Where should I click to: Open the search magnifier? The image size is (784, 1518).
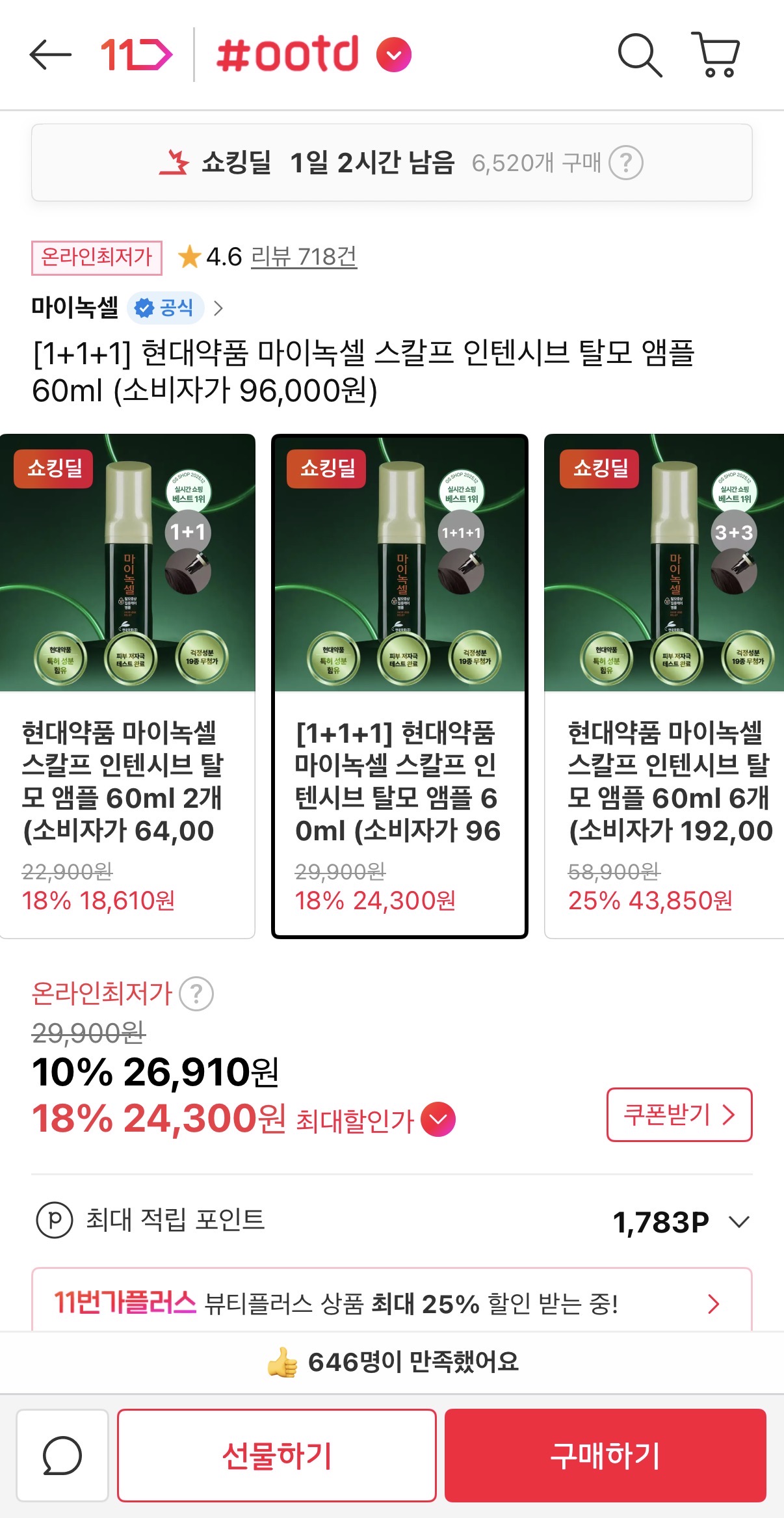click(x=640, y=55)
